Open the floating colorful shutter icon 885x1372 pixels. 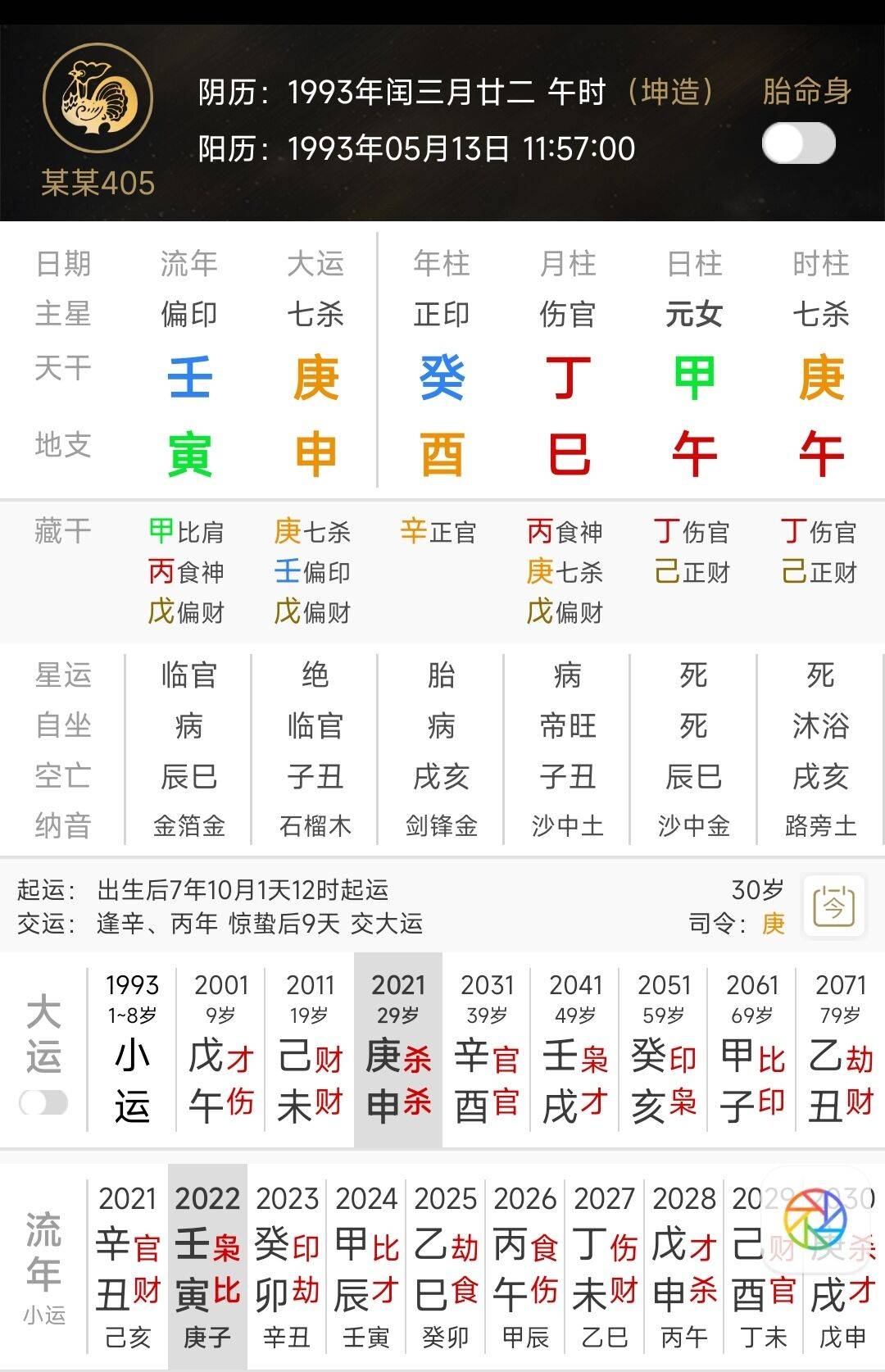pyautogui.click(x=815, y=1219)
